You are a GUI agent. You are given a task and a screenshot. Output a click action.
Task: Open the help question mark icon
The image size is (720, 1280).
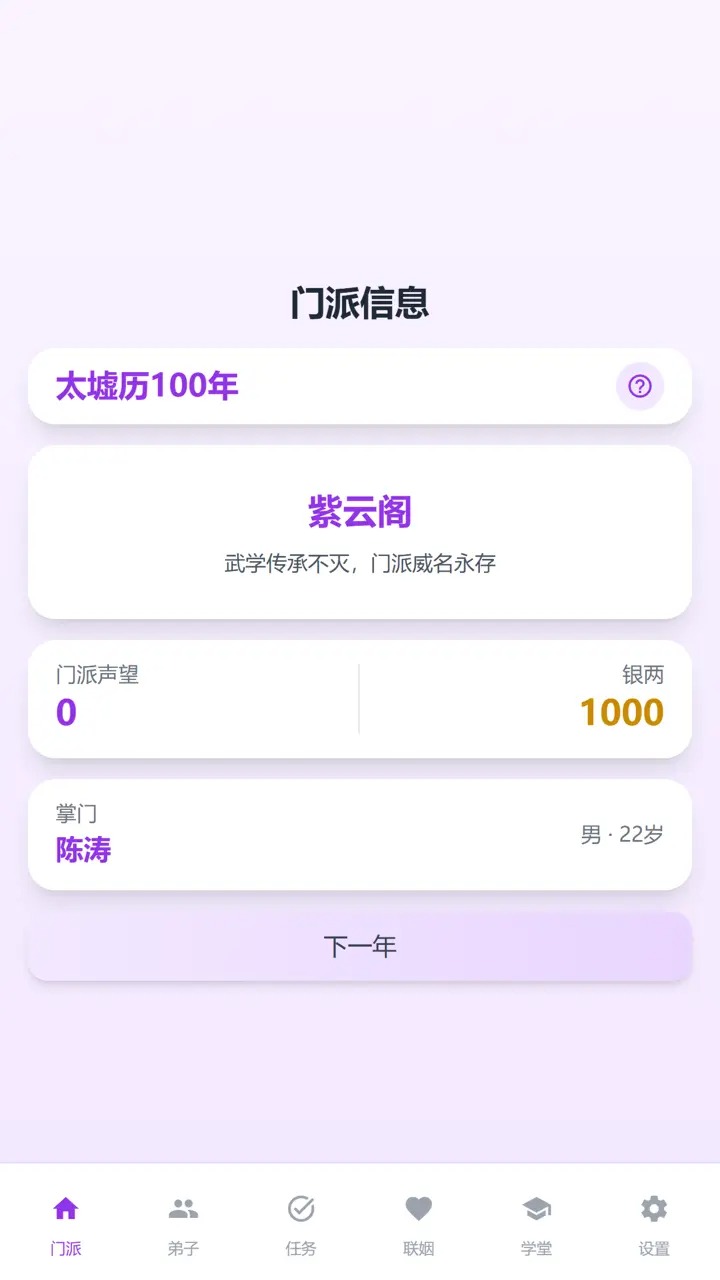coord(640,386)
